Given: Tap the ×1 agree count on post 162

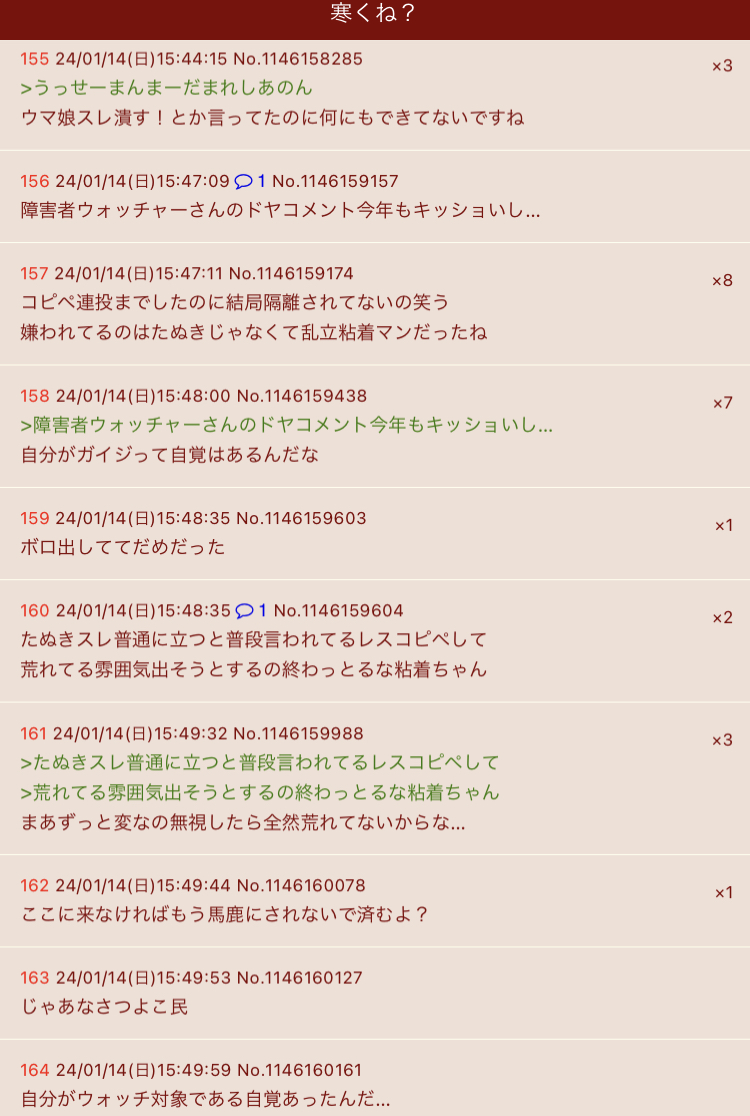Looking at the screenshot, I should point(723,893).
